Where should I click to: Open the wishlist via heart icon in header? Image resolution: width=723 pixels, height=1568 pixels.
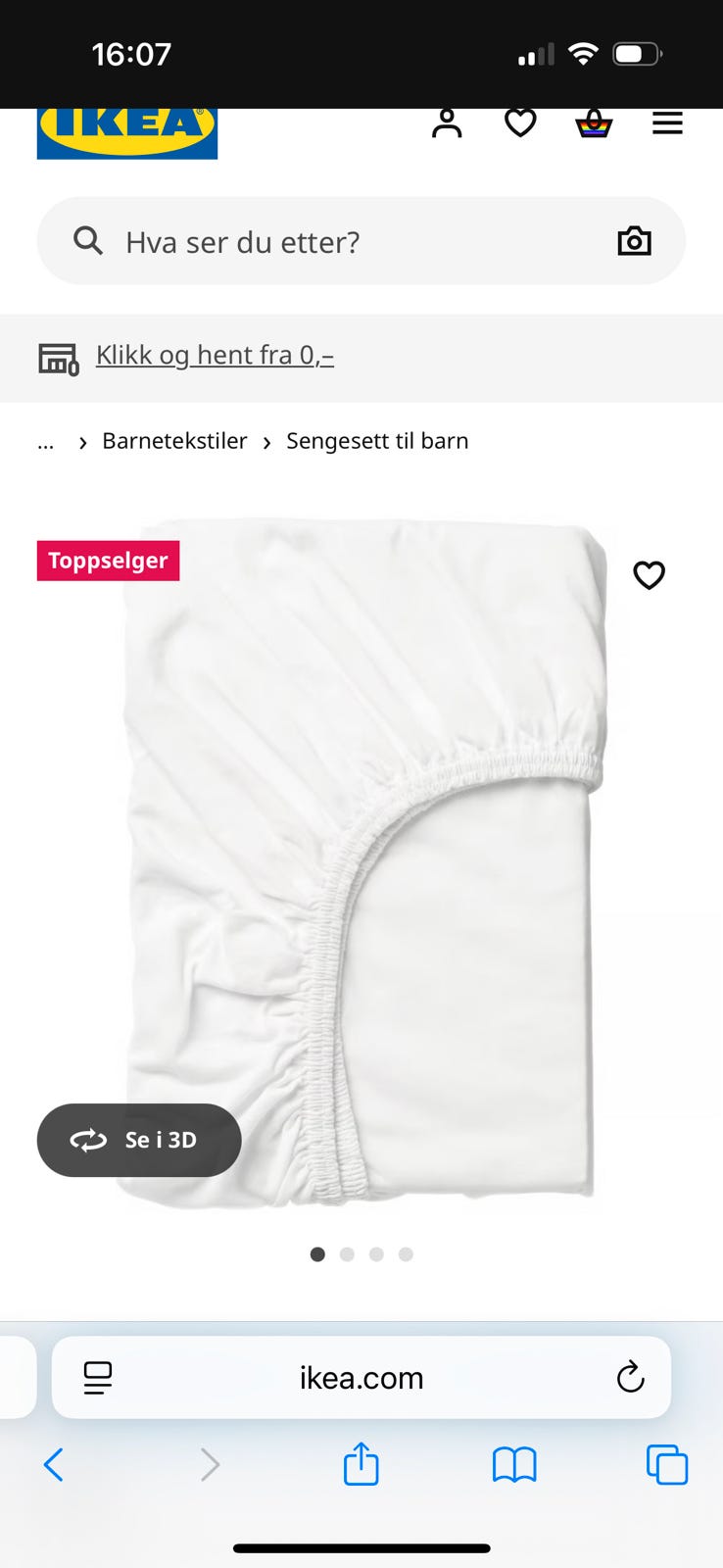click(520, 122)
